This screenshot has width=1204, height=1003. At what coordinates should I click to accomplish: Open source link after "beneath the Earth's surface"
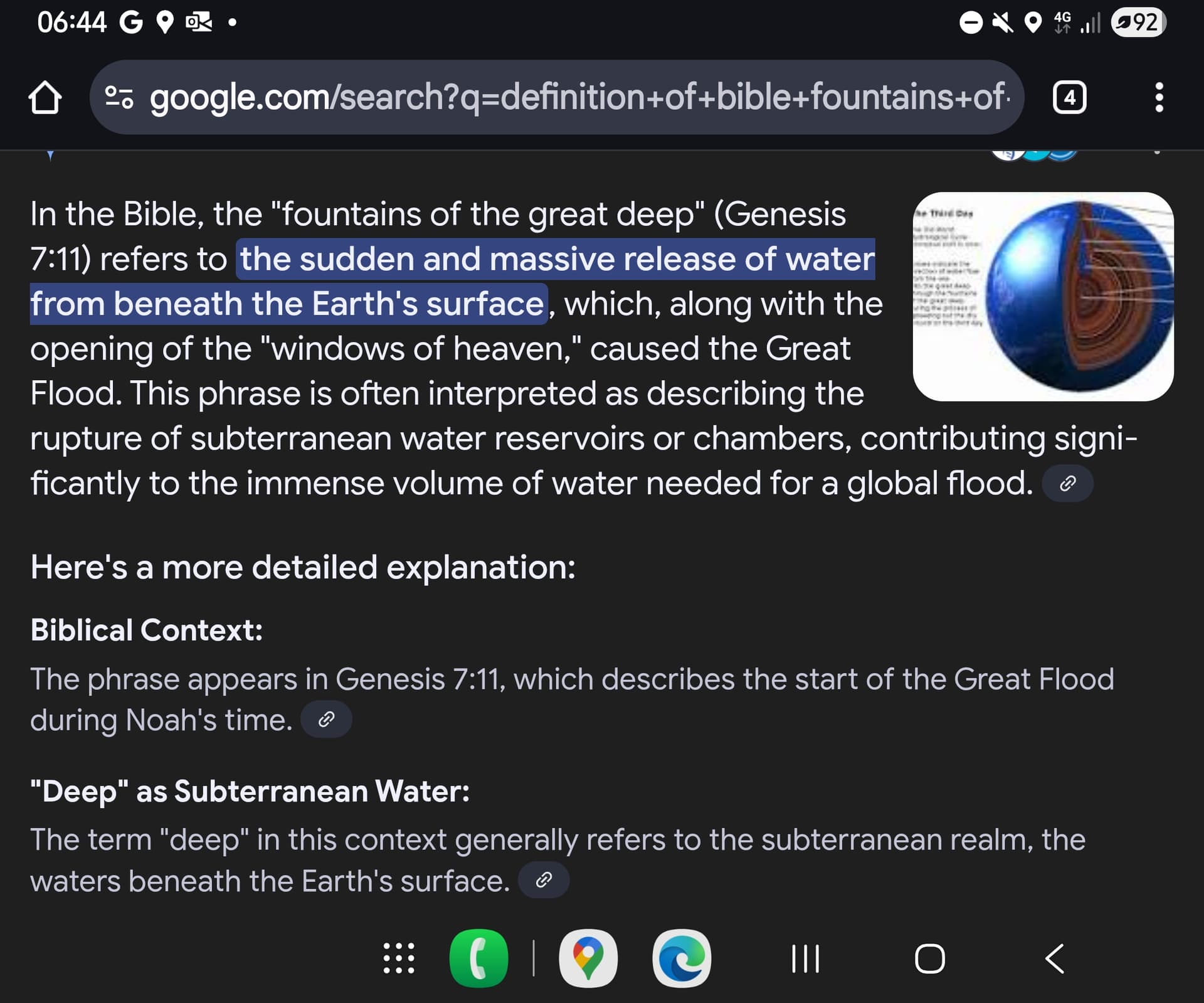click(544, 880)
